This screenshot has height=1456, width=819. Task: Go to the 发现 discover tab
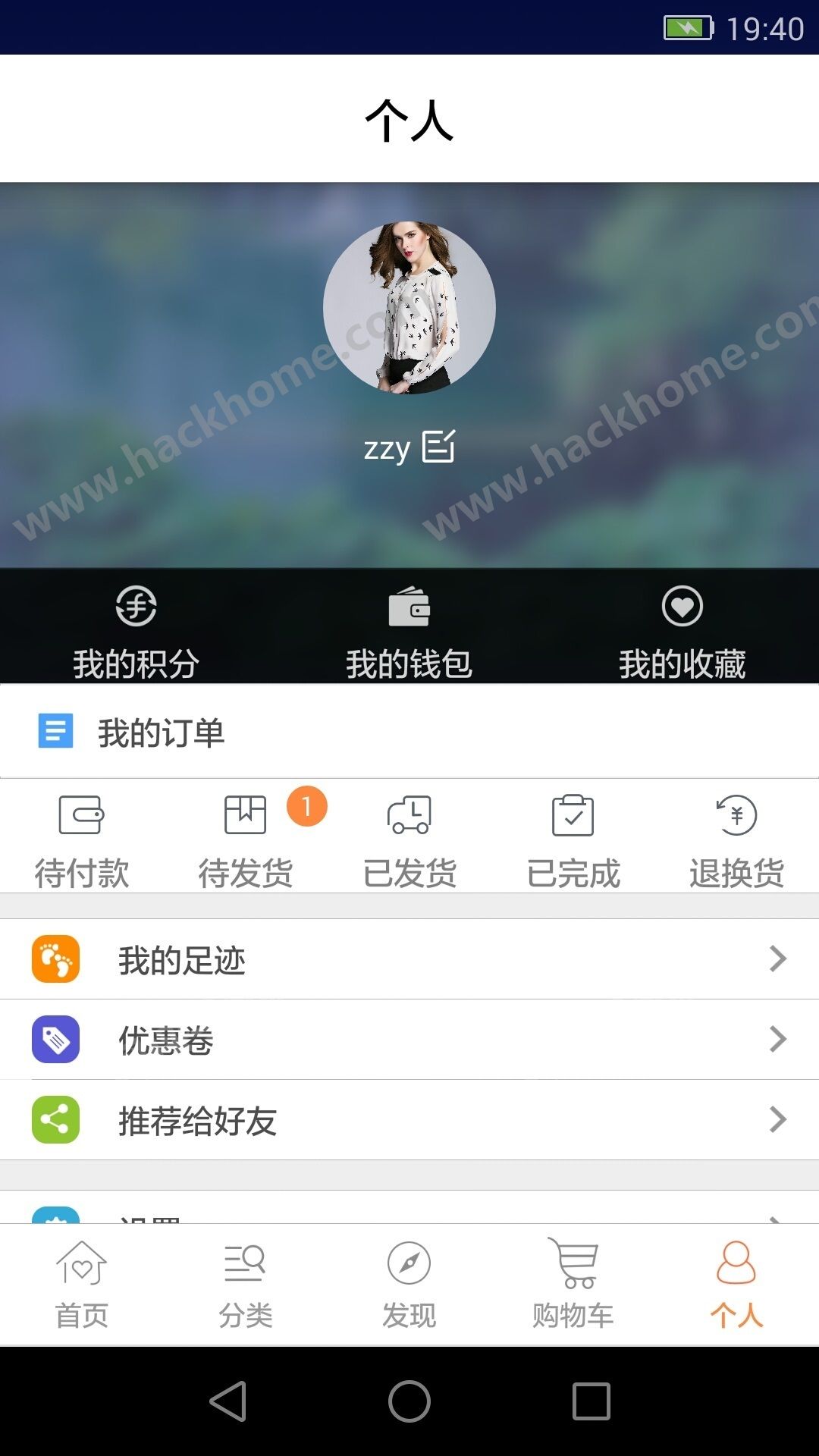pyautogui.click(x=409, y=1285)
